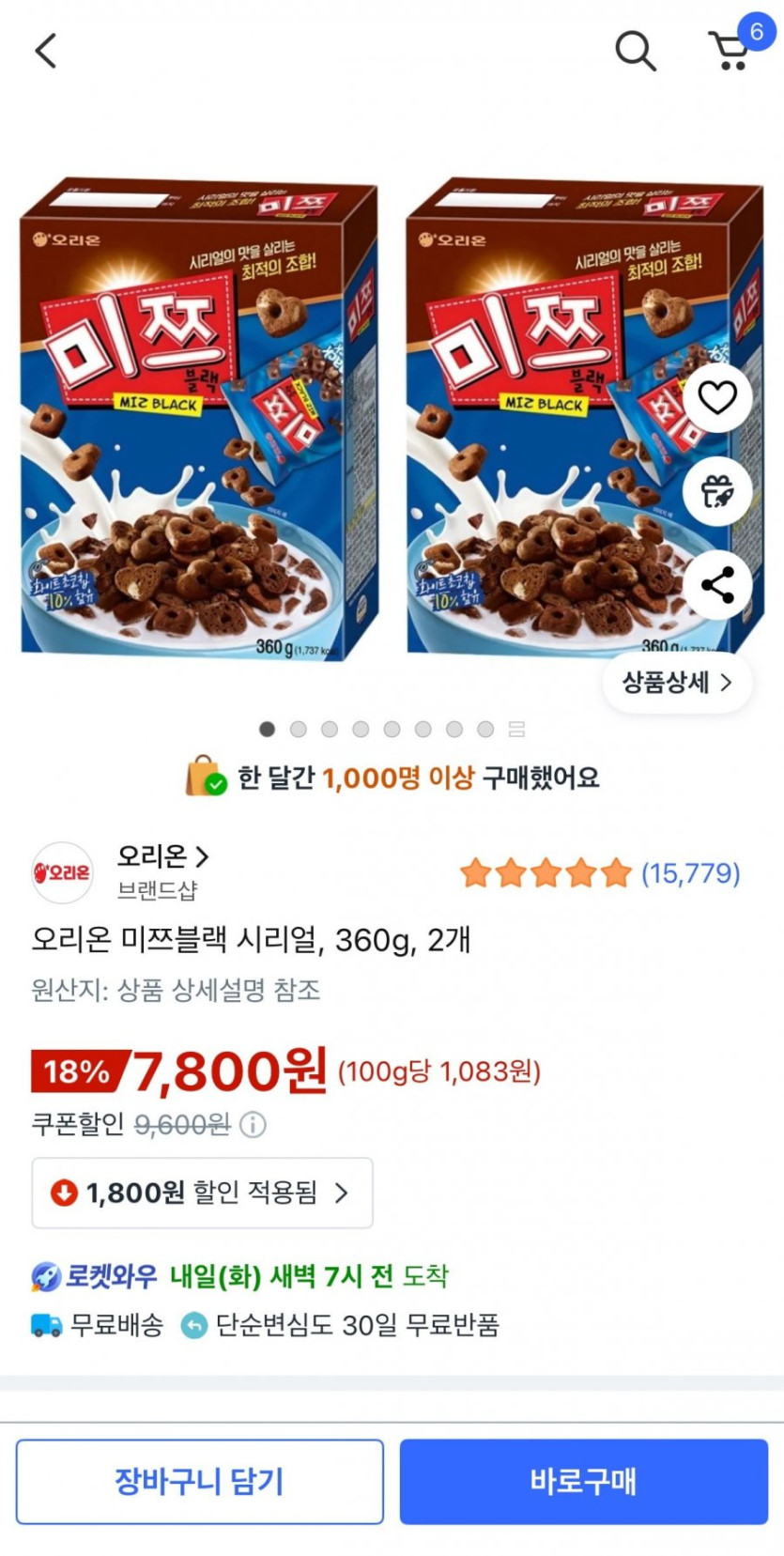The width and height of the screenshot is (784, 1556).
Task: Open 상품상세 product details
Action: 676,683
